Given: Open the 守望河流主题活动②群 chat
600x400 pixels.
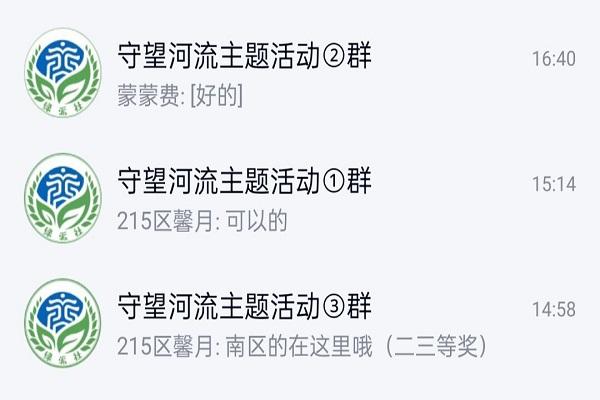Looking at the screenshot, I should pyautogui.click(x=300, y=70).
